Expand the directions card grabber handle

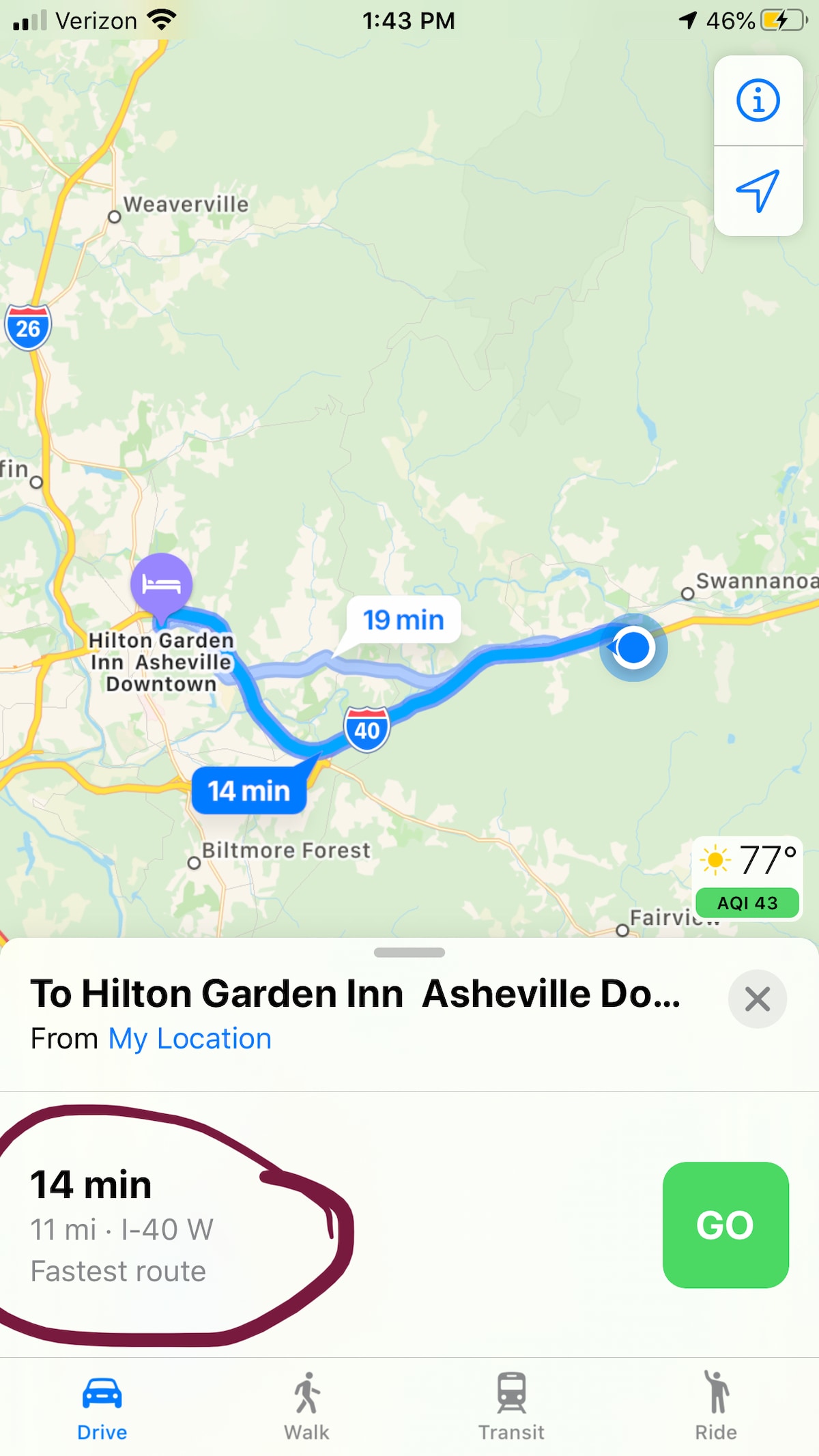409,952
